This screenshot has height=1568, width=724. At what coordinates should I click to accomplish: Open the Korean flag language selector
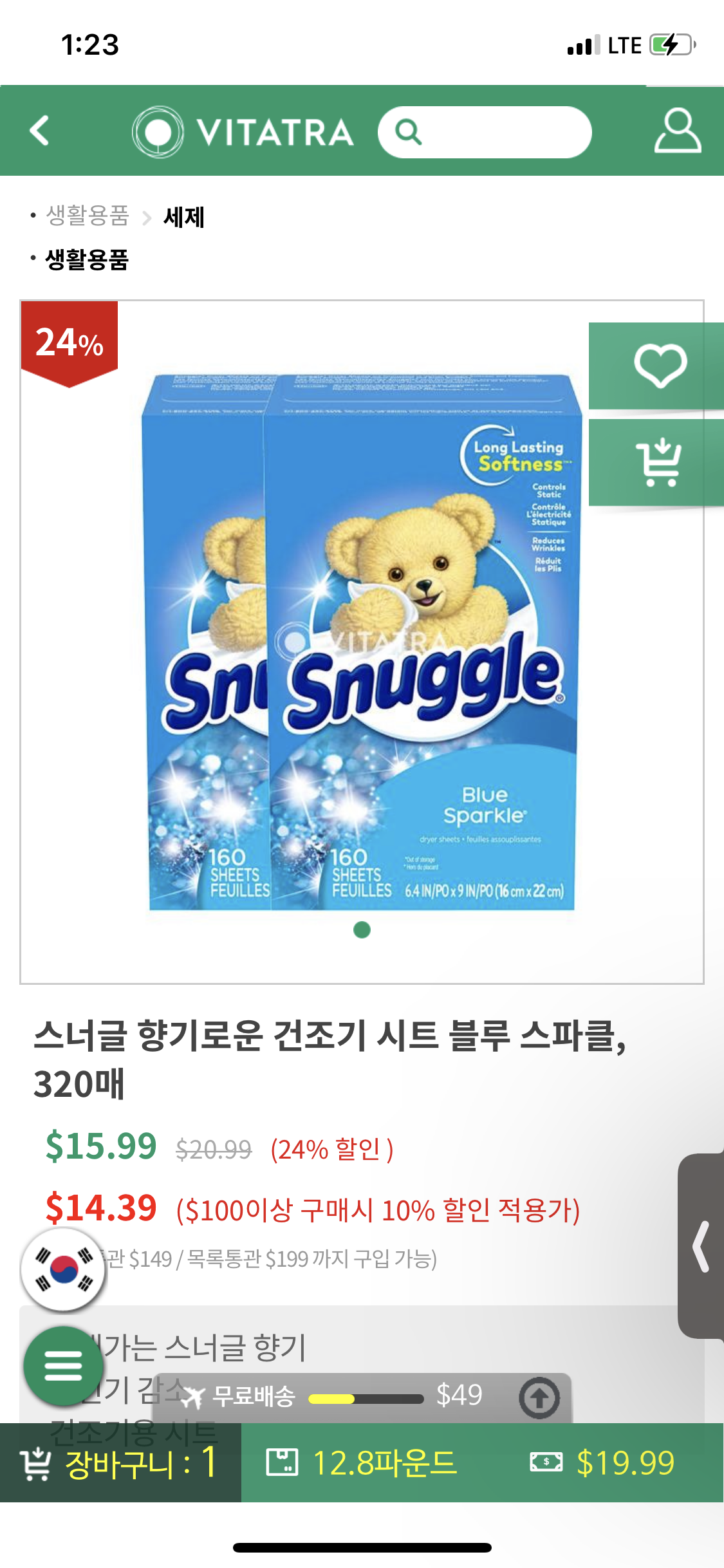click(x=63, y=1269)
